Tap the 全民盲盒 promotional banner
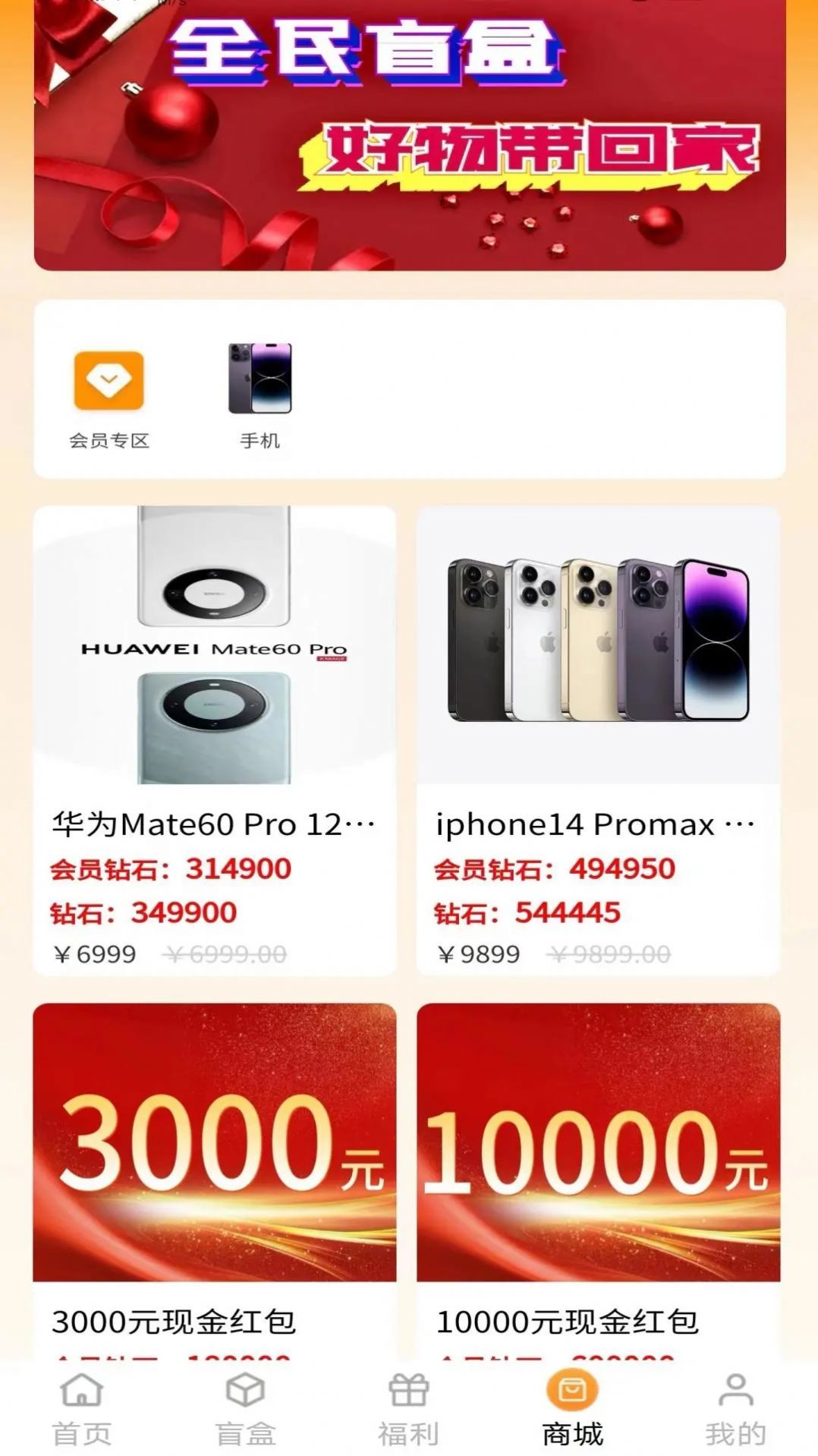 [409, 137]
